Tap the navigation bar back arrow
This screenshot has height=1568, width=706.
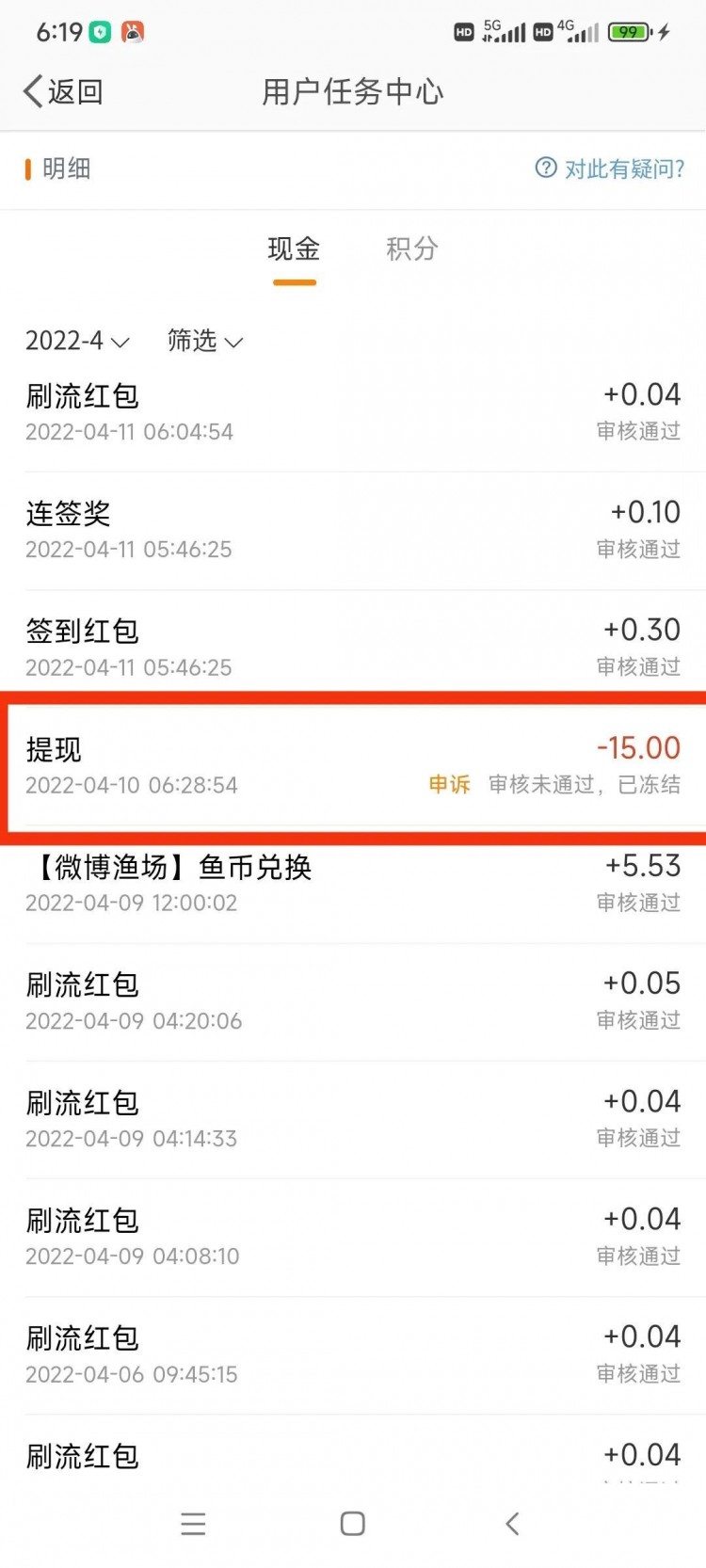click(512, 1523)
